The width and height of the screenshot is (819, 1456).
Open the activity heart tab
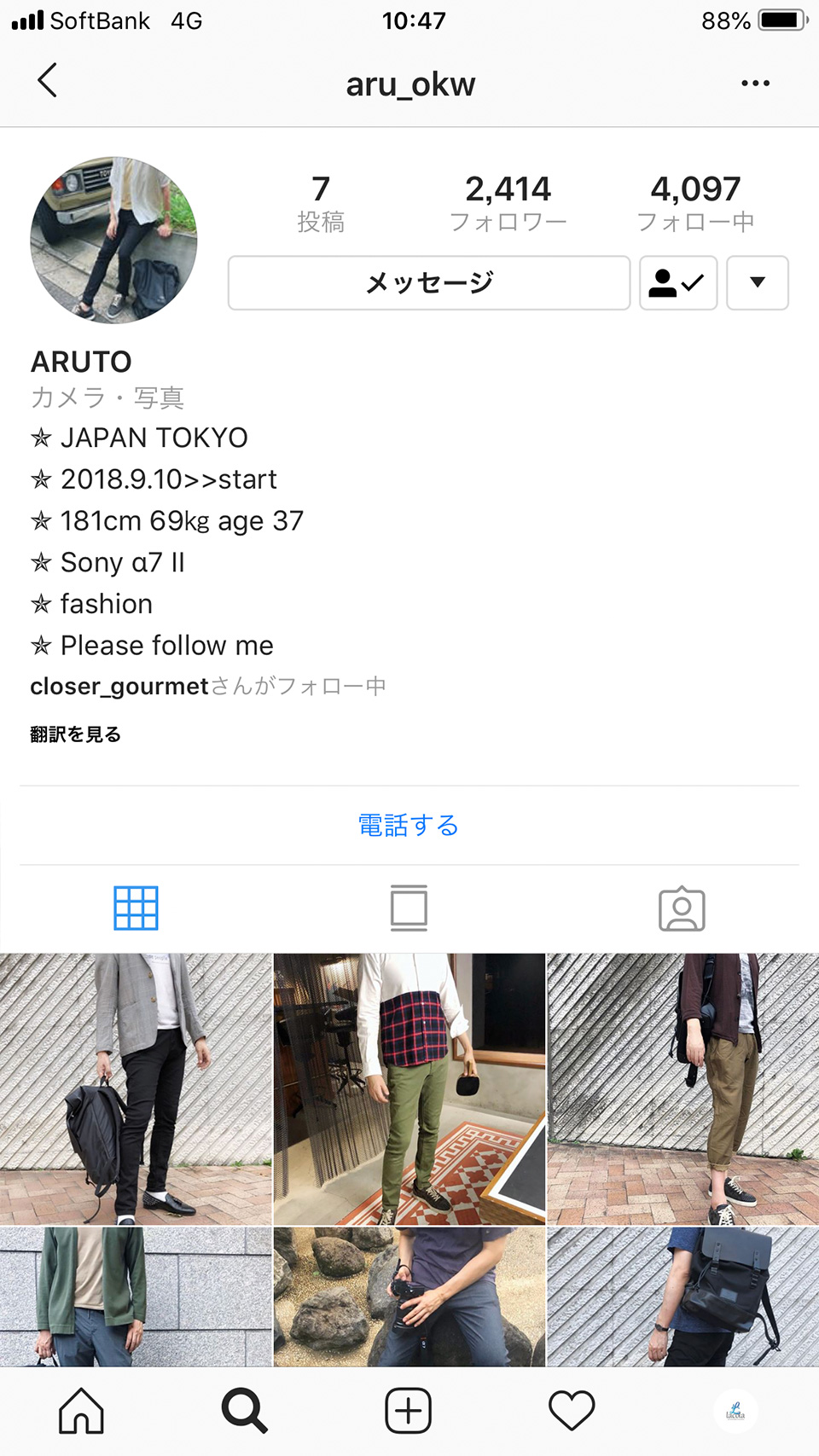(572, 1411)
